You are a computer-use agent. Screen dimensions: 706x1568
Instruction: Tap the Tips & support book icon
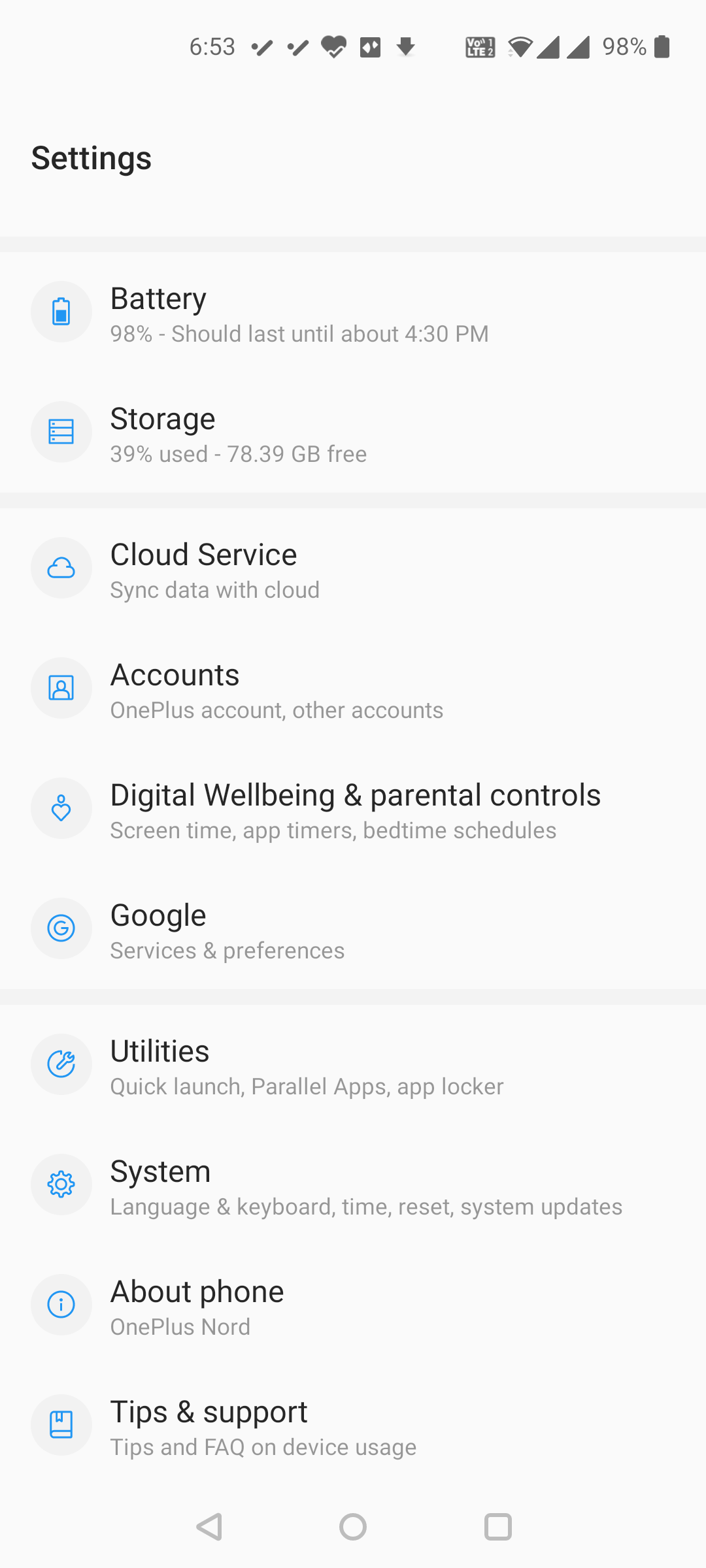pyautogui.click(x=61, y=1425)
